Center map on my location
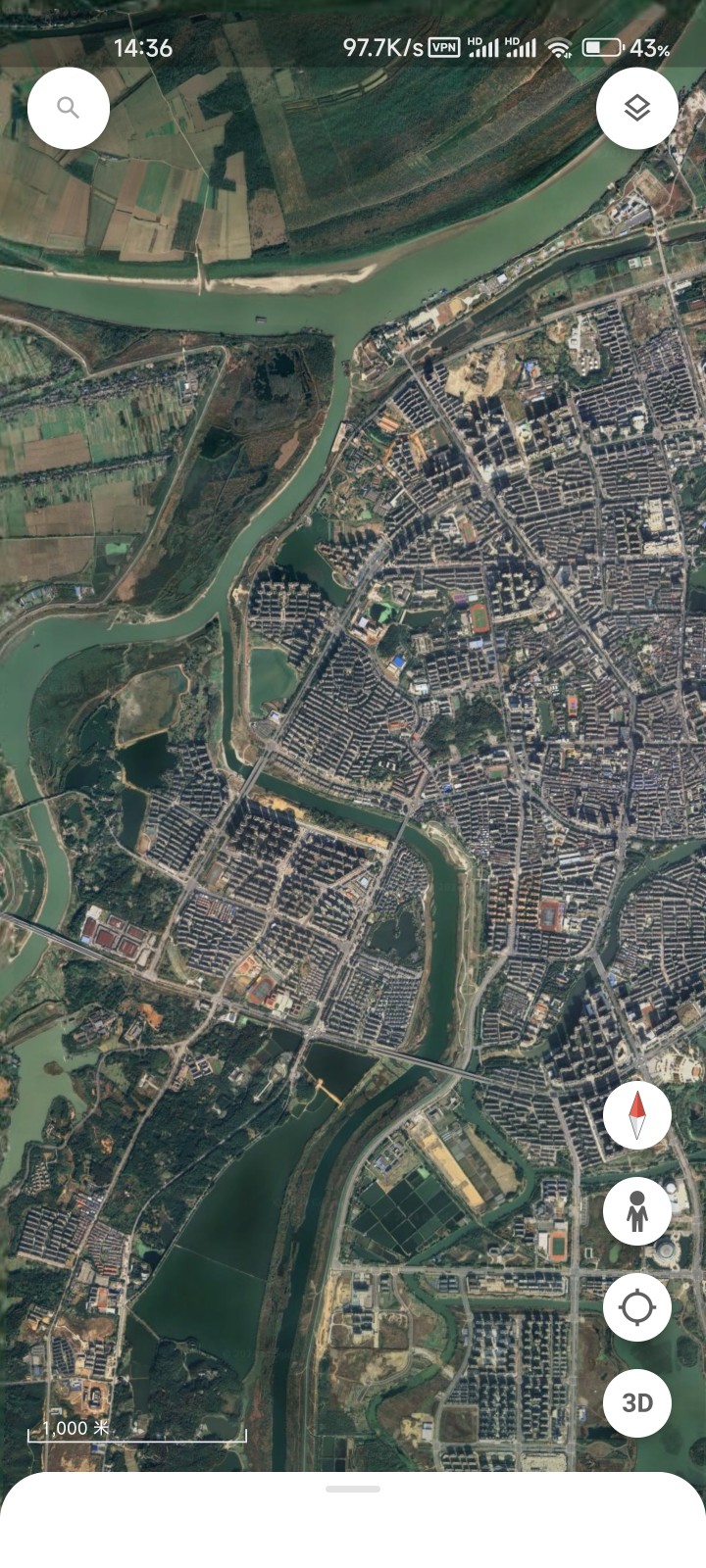The image size is (706, 1568). click(x=637, y=1307)
